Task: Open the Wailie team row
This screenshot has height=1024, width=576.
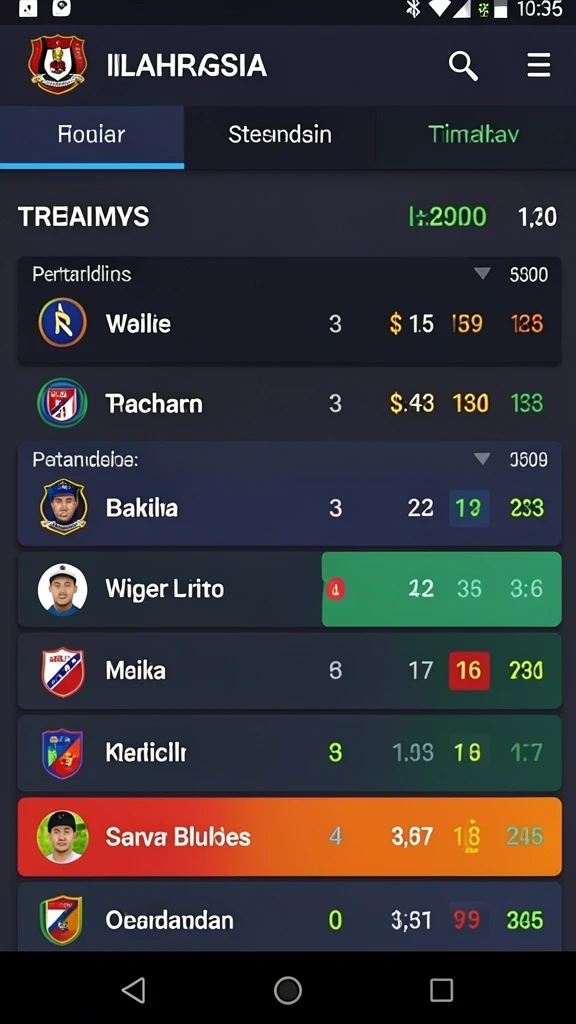Action: (289, 323)
